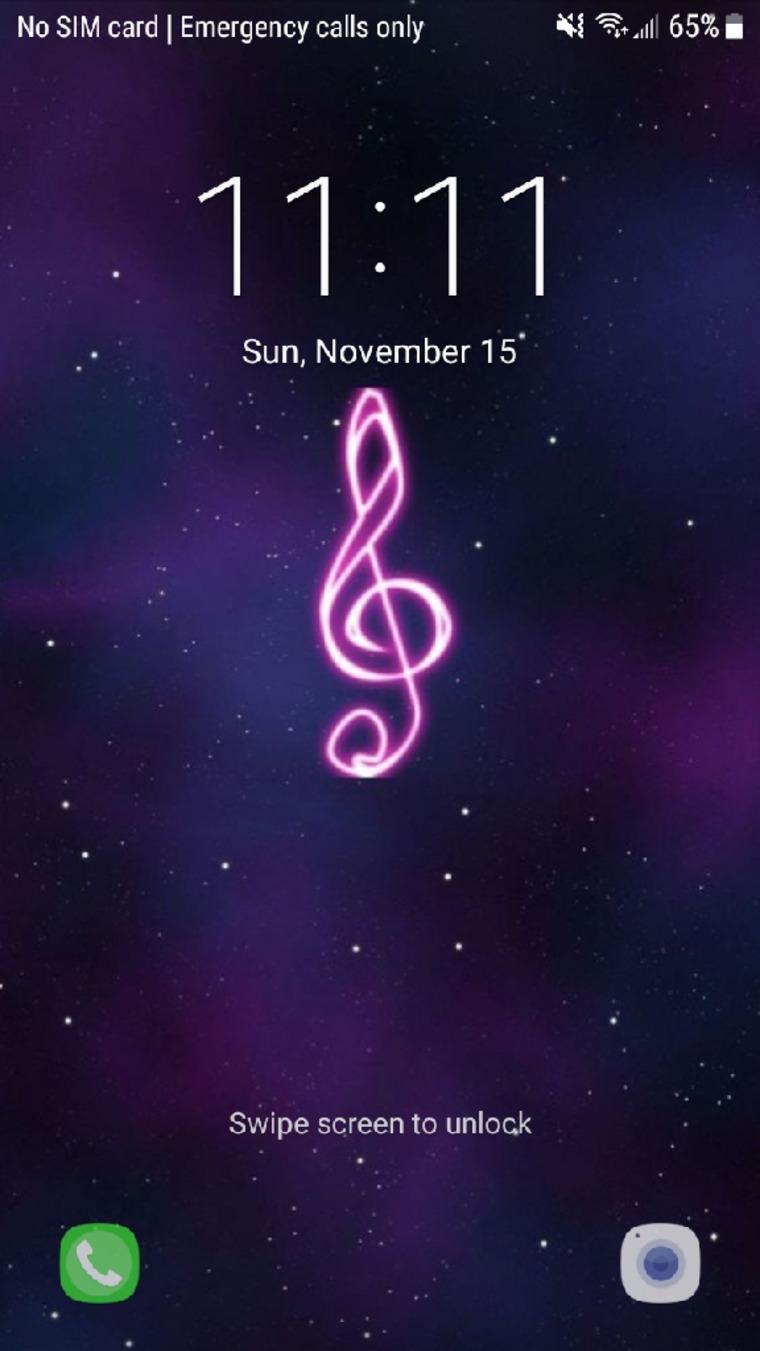Click the Swipe screen to unlock text

[380, 1123]
